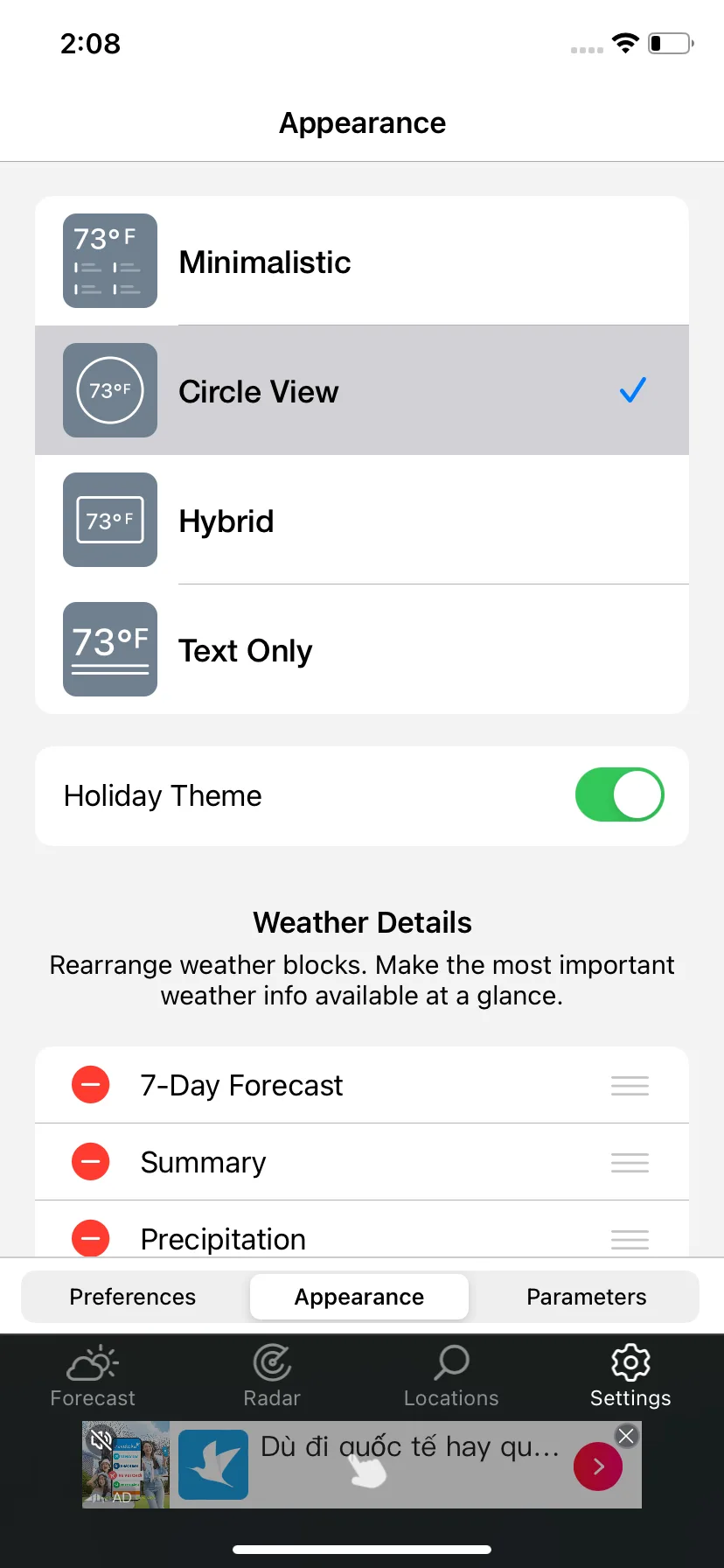
Task: Unmute the ad video
Action: [101, 1439]
